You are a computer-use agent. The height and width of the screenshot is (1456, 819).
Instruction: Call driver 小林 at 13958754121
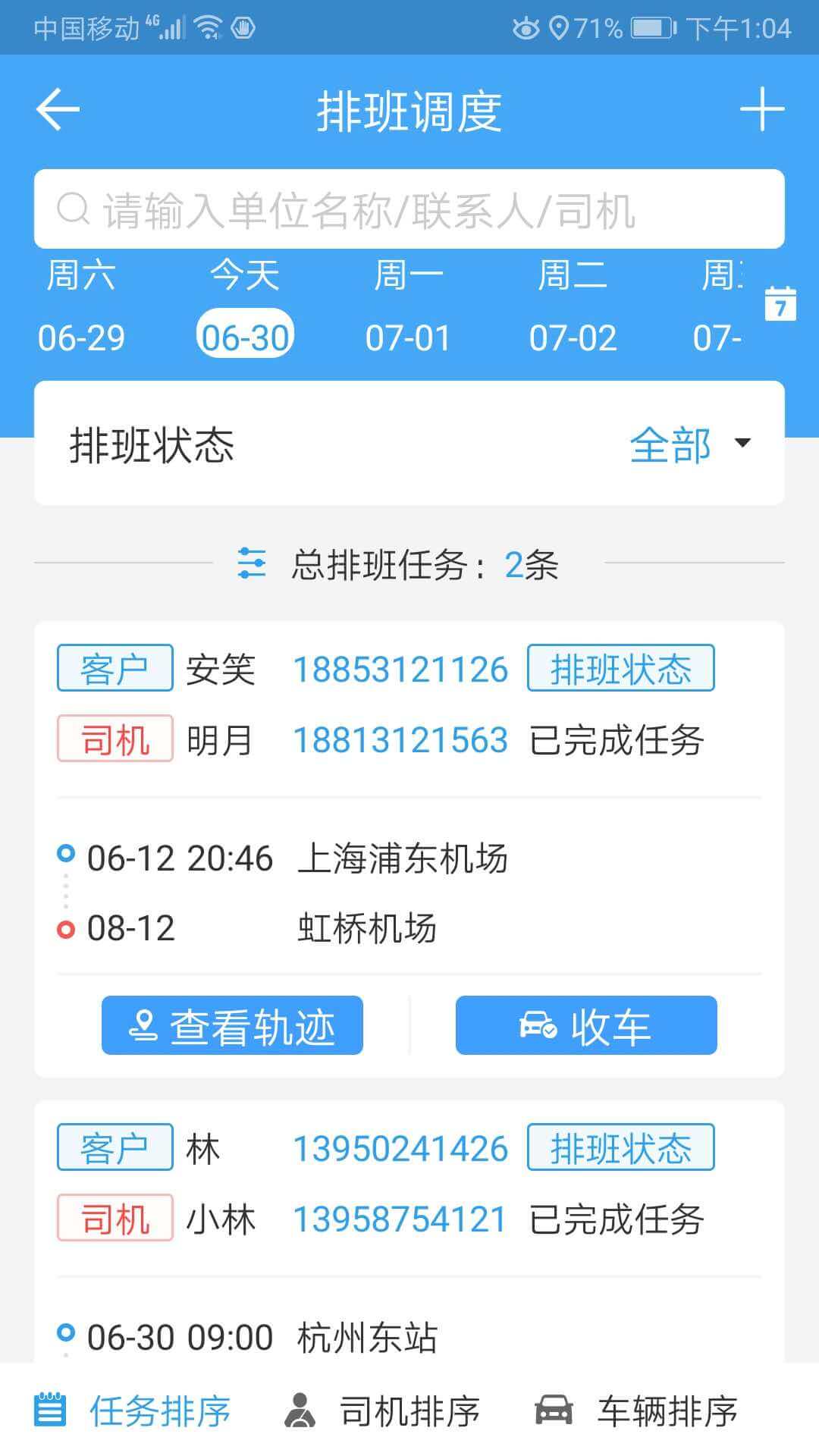[400, 1219]
